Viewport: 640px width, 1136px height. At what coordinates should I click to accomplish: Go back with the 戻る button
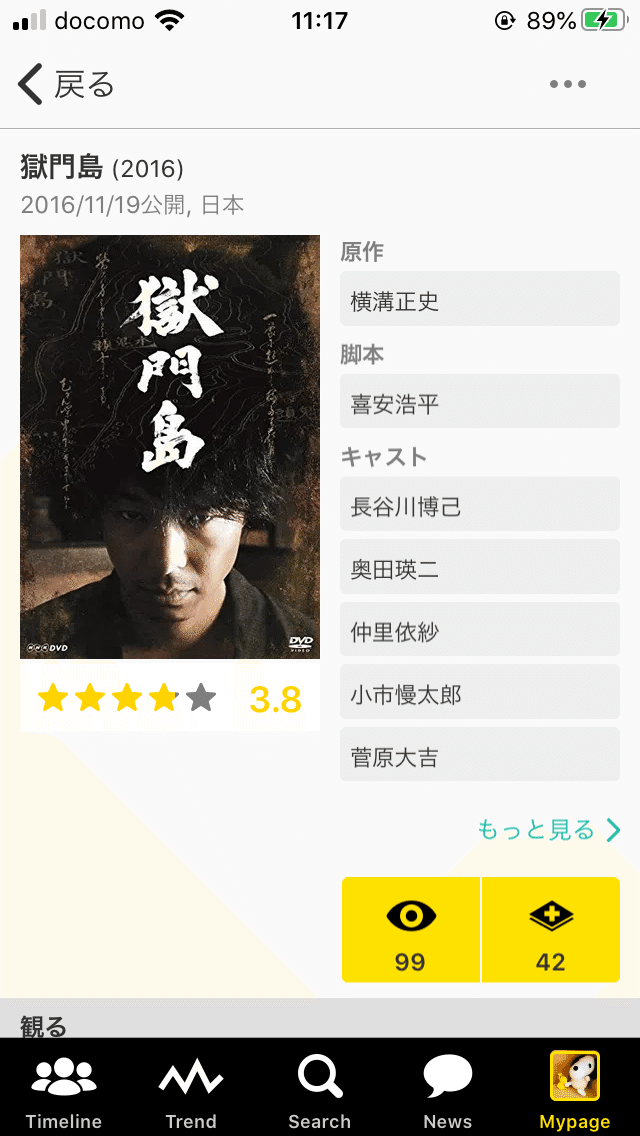click(x=66, y=85)
